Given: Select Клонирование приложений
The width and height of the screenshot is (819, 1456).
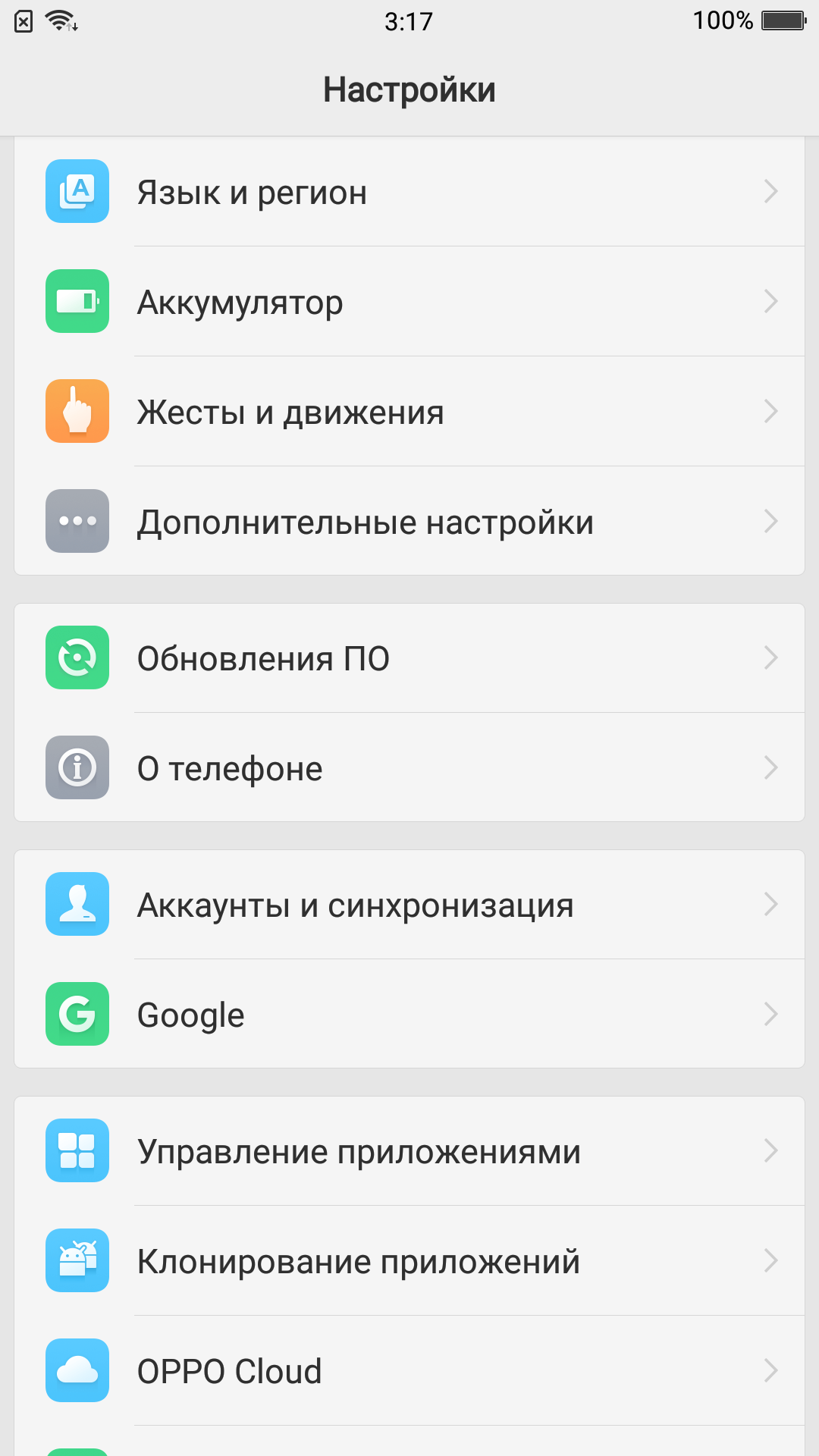Looking at the screenshot, I should [409, 1261].
